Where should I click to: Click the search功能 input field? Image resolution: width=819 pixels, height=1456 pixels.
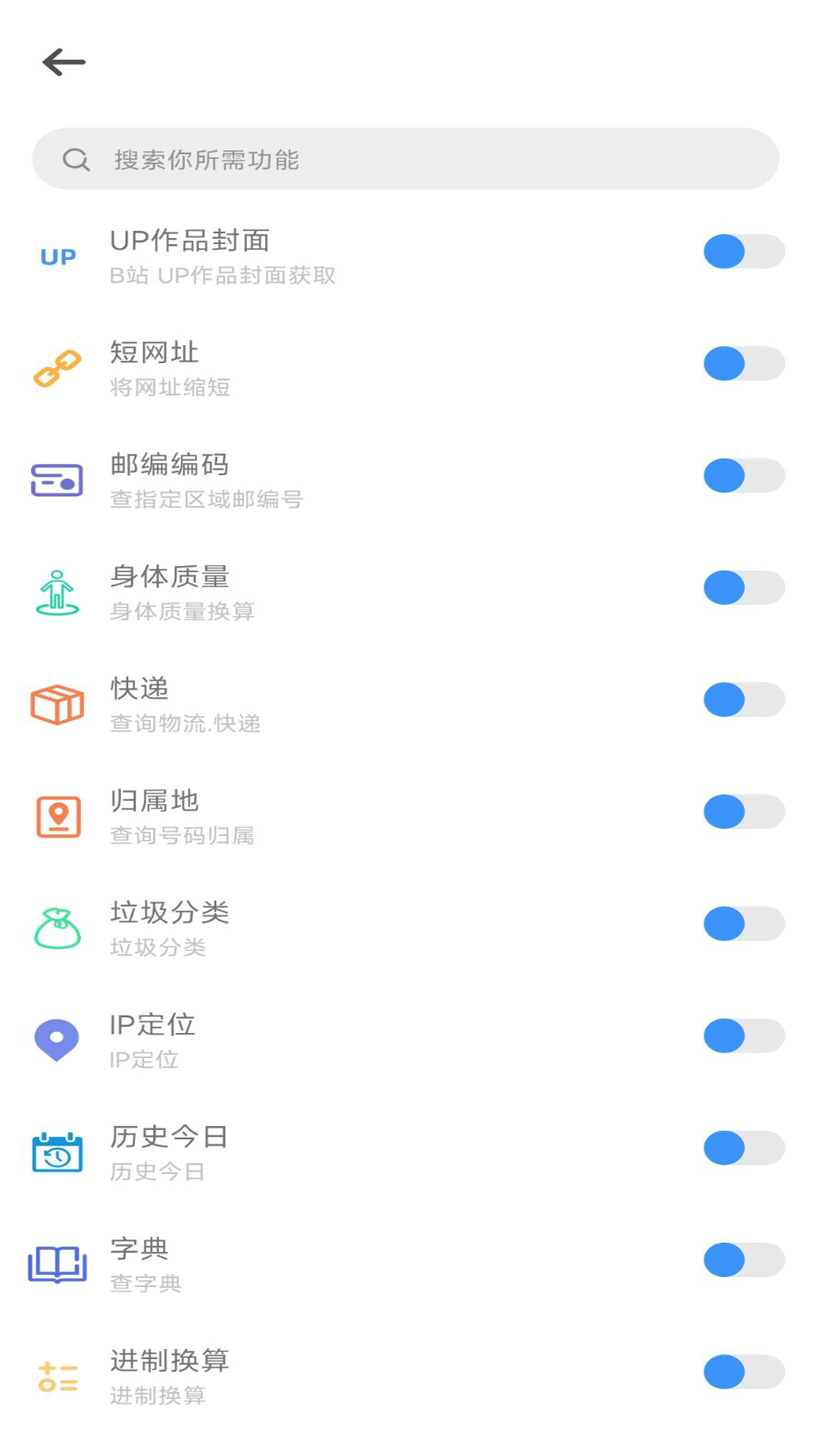[x=409, y=160]
